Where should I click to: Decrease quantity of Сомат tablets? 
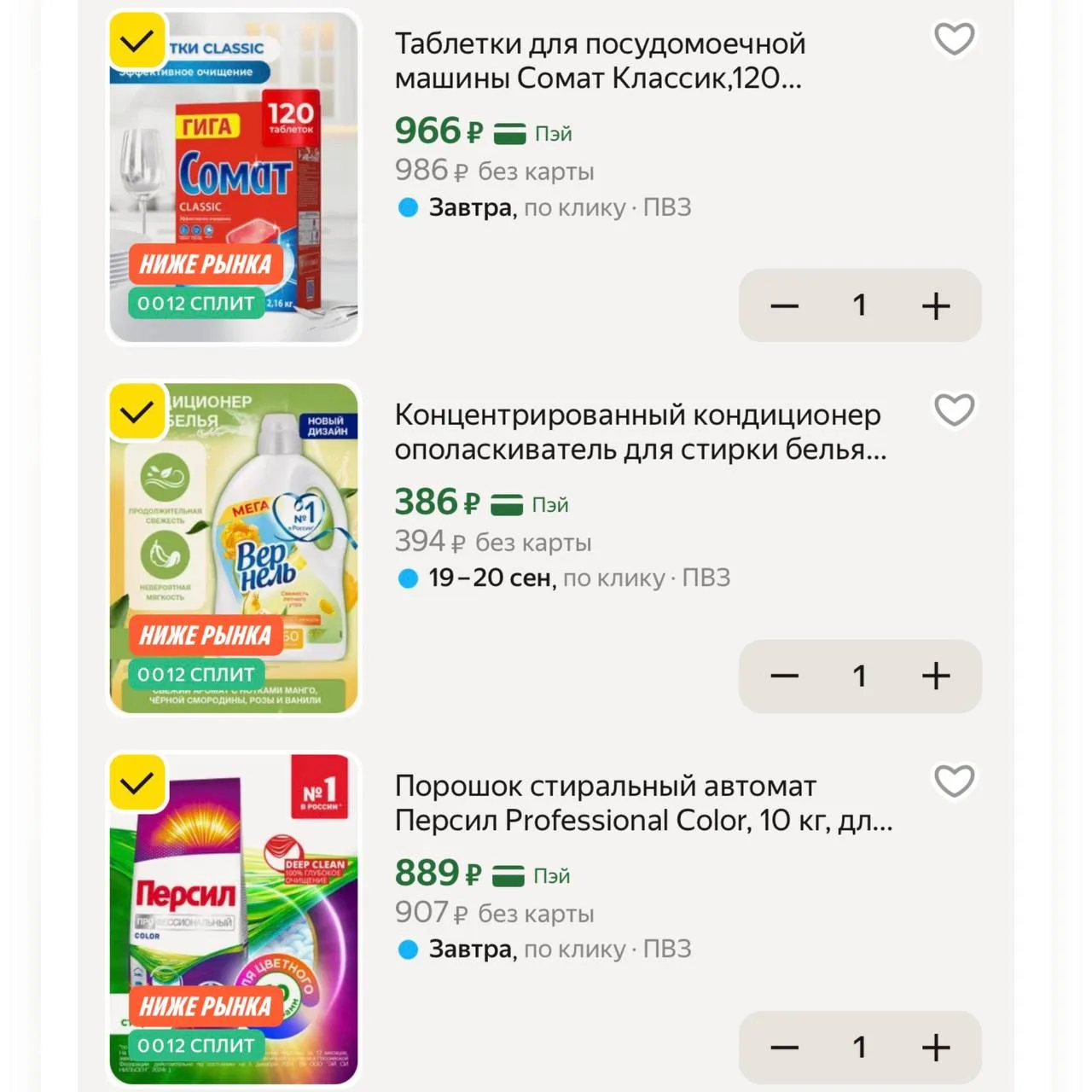pos(784,305)
